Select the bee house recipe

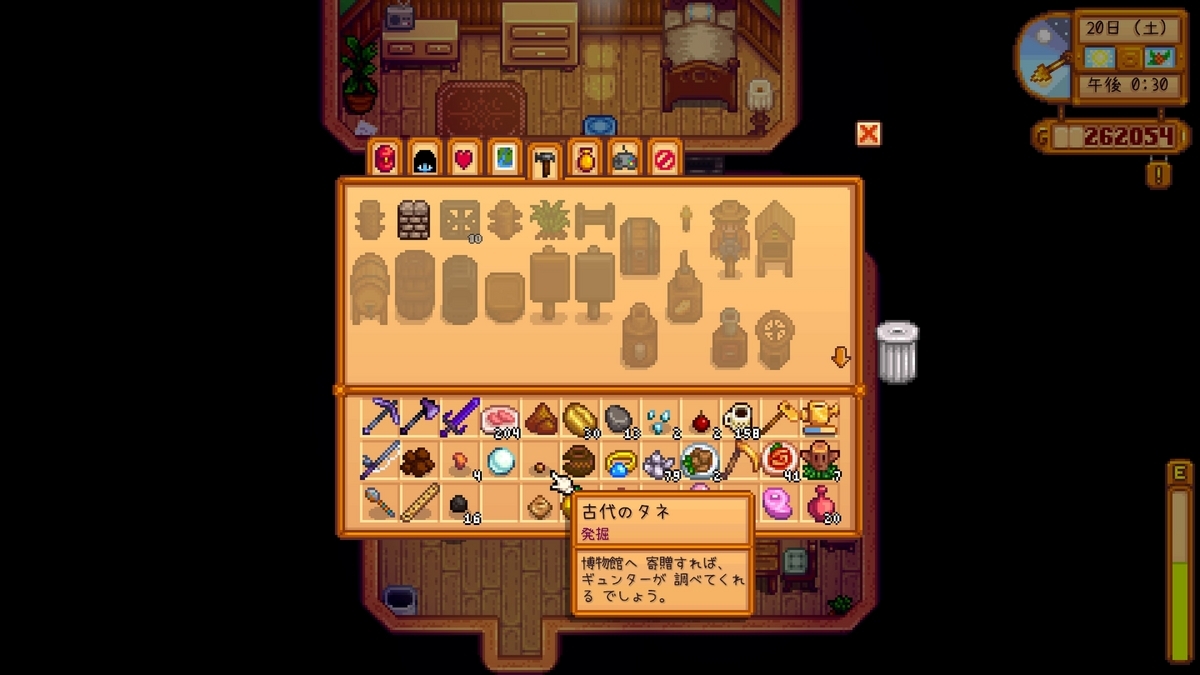coord(774,238)
